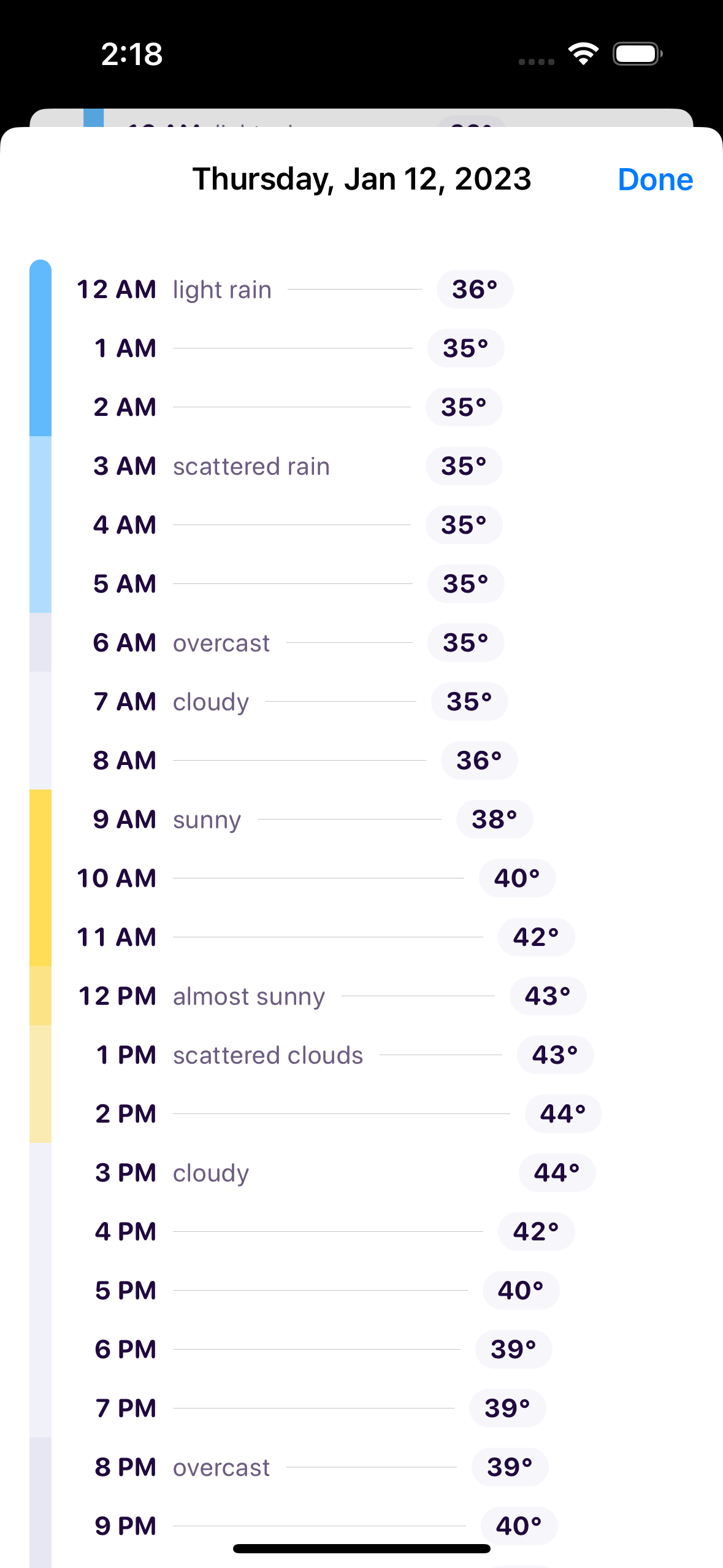
Task: Select scattered clouds condition at 1 PM
Action: pyautogui.click(x=268, y=1055)
